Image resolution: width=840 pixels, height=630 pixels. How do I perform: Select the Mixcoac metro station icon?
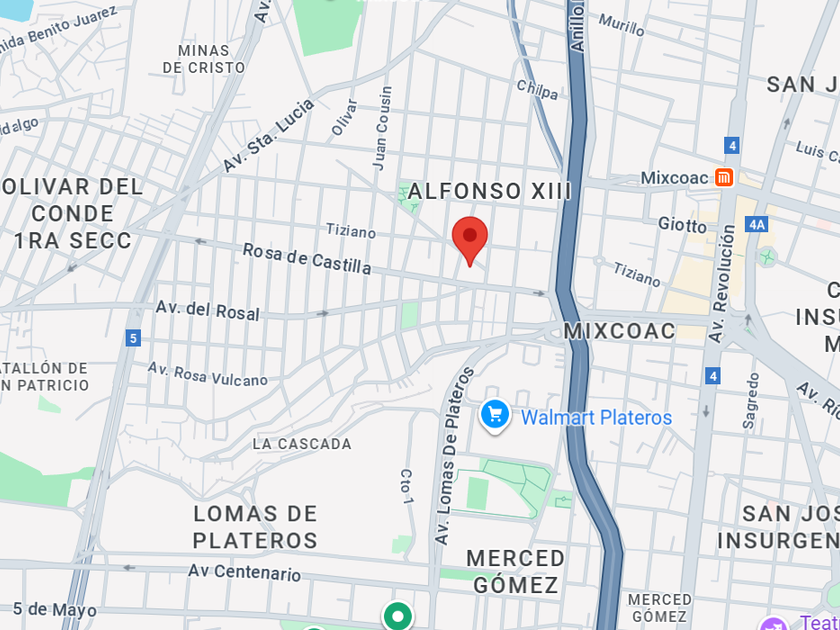coord(724,178)
